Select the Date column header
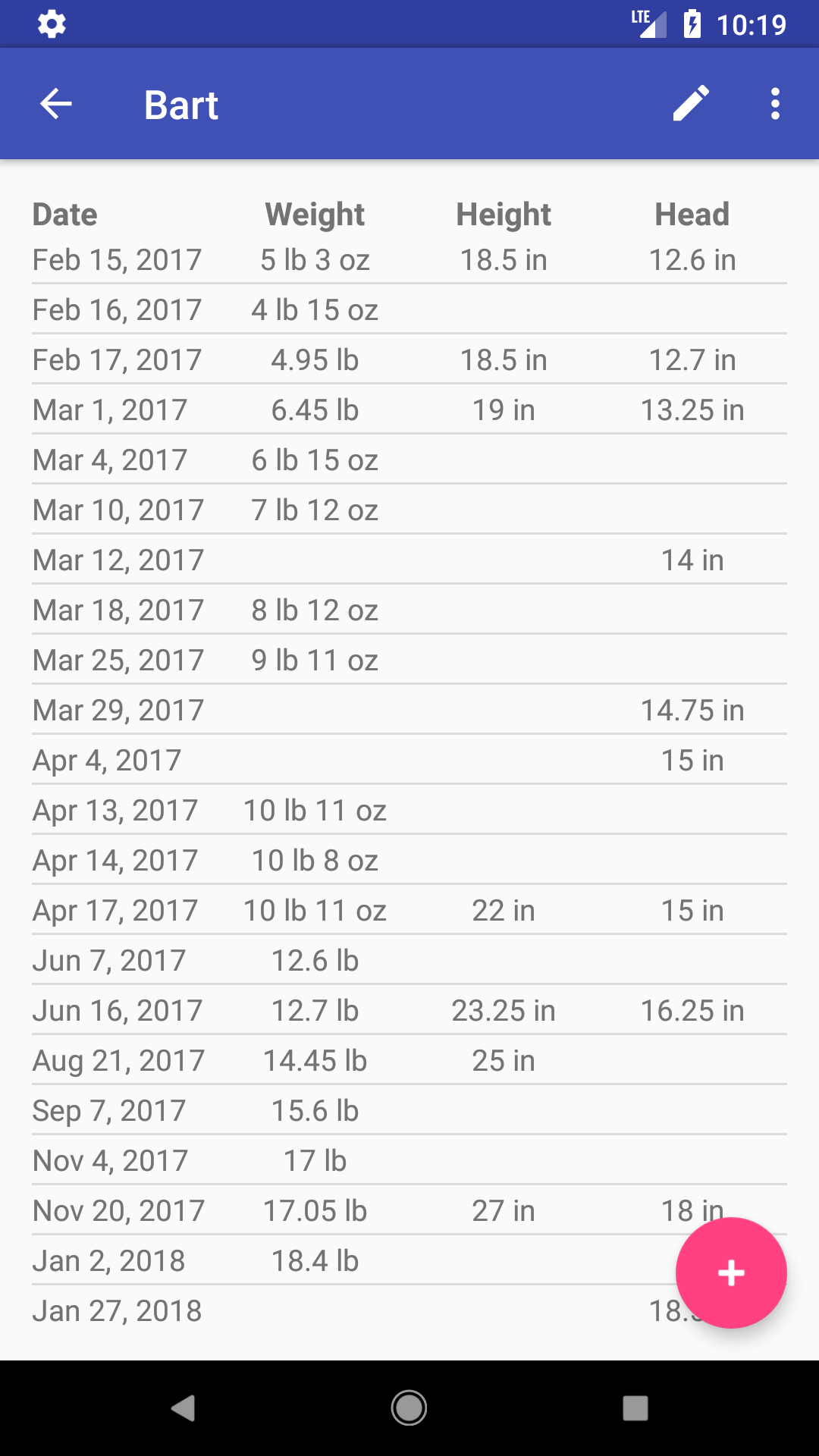Image resolution: width=819 pixels, height=1456 pixels. 65,215
